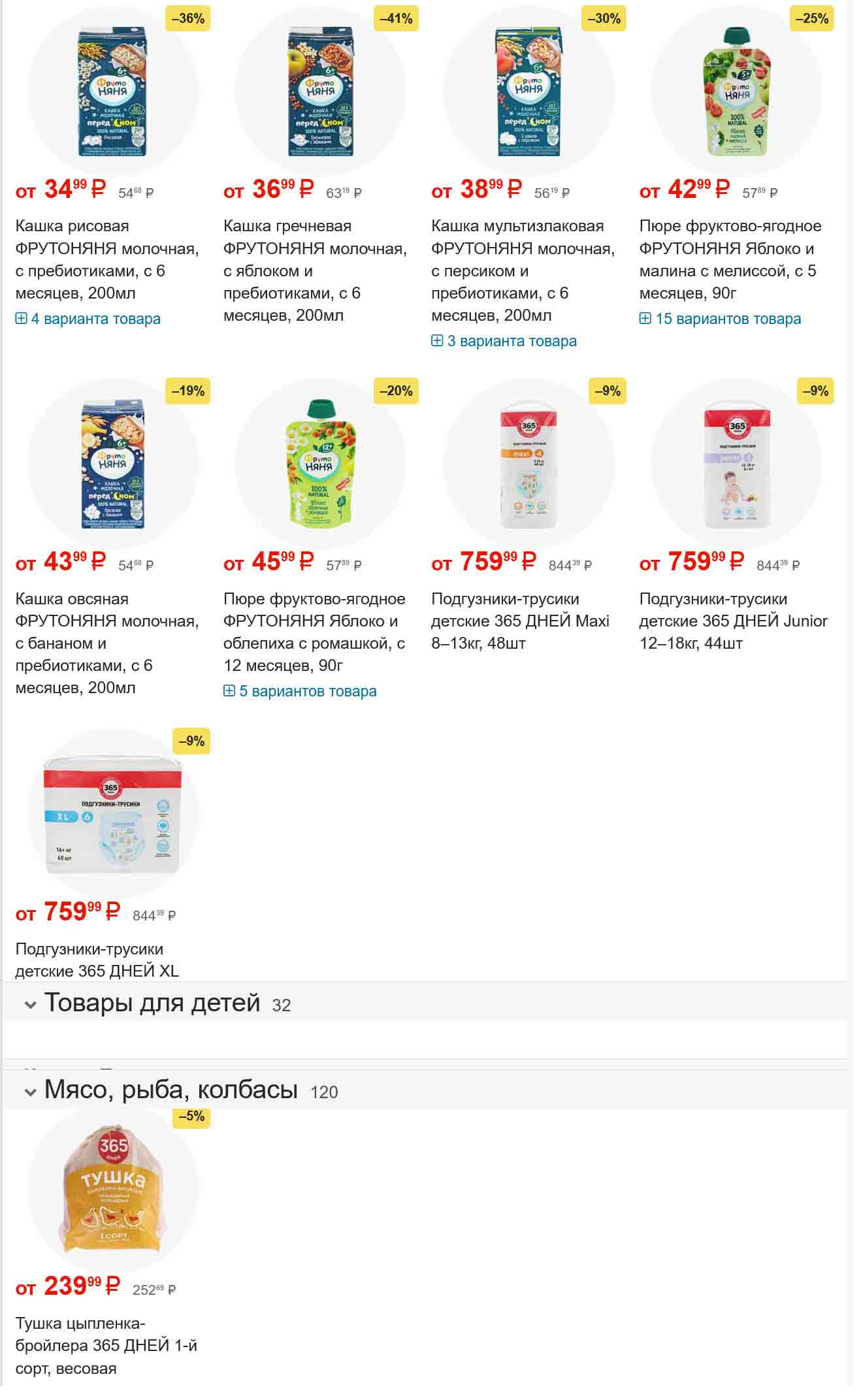Open the oat porridge with banana product
Viewport: 861px width, 1400px height.
point(106,642)
